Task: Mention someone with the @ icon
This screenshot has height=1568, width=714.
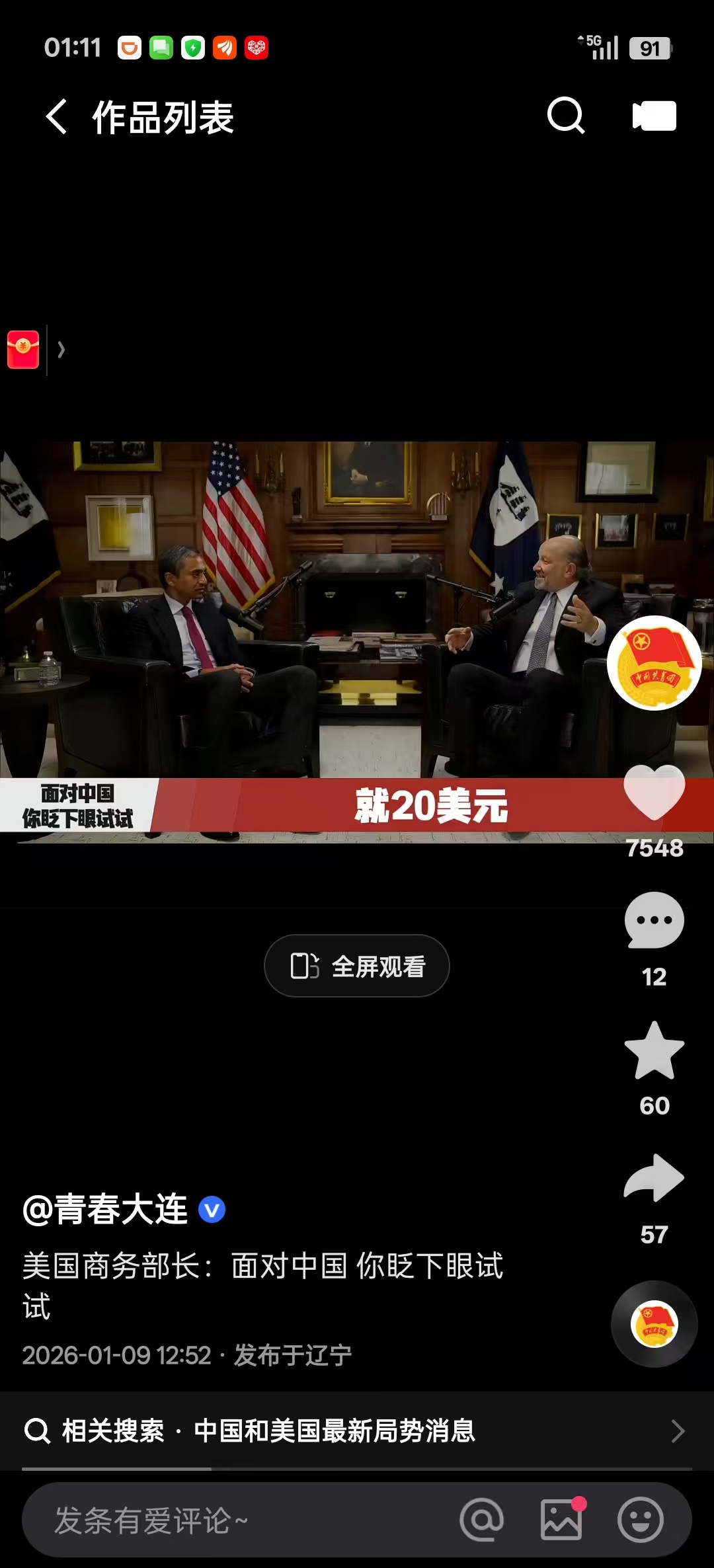Action: pos(481,1520)
